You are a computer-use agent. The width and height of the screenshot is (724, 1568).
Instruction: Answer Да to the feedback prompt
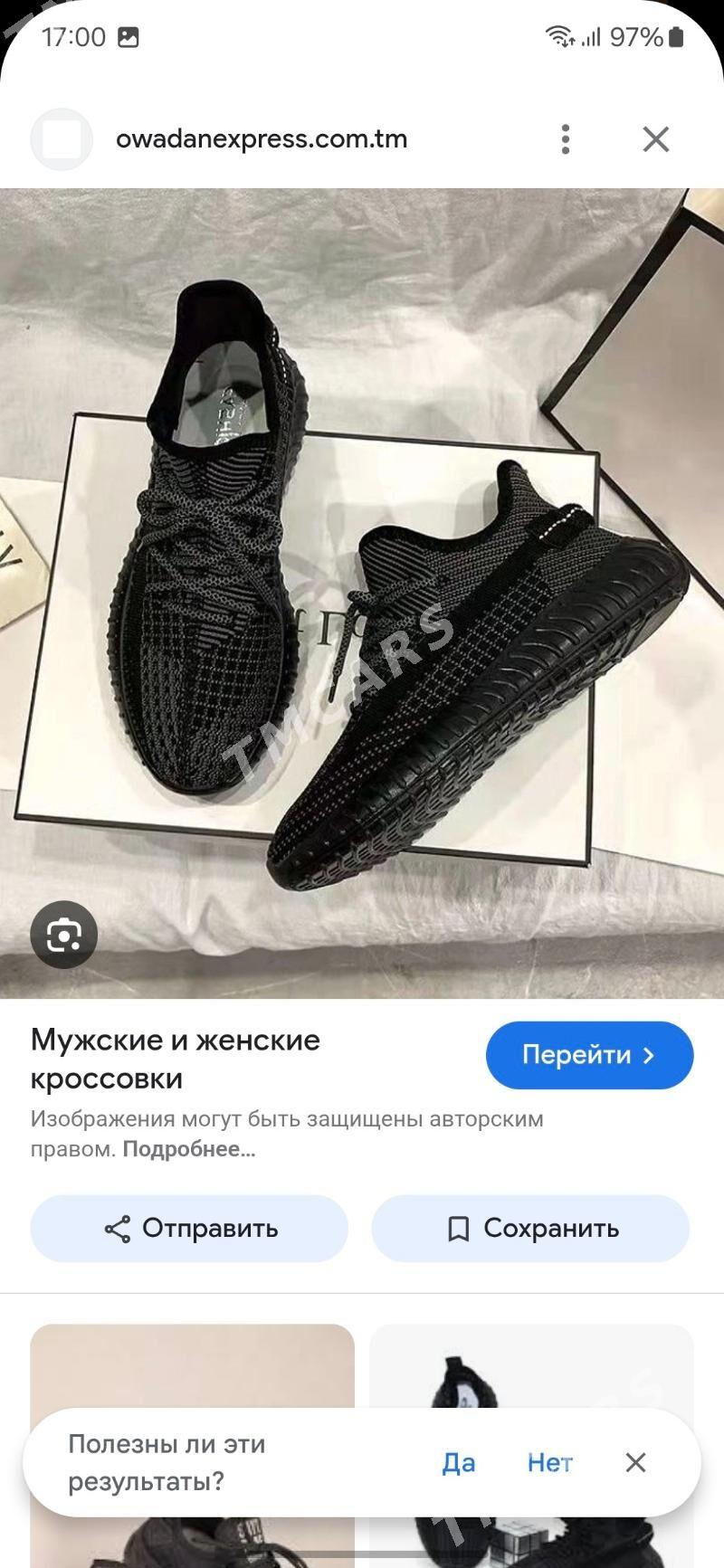point(459,1462)
